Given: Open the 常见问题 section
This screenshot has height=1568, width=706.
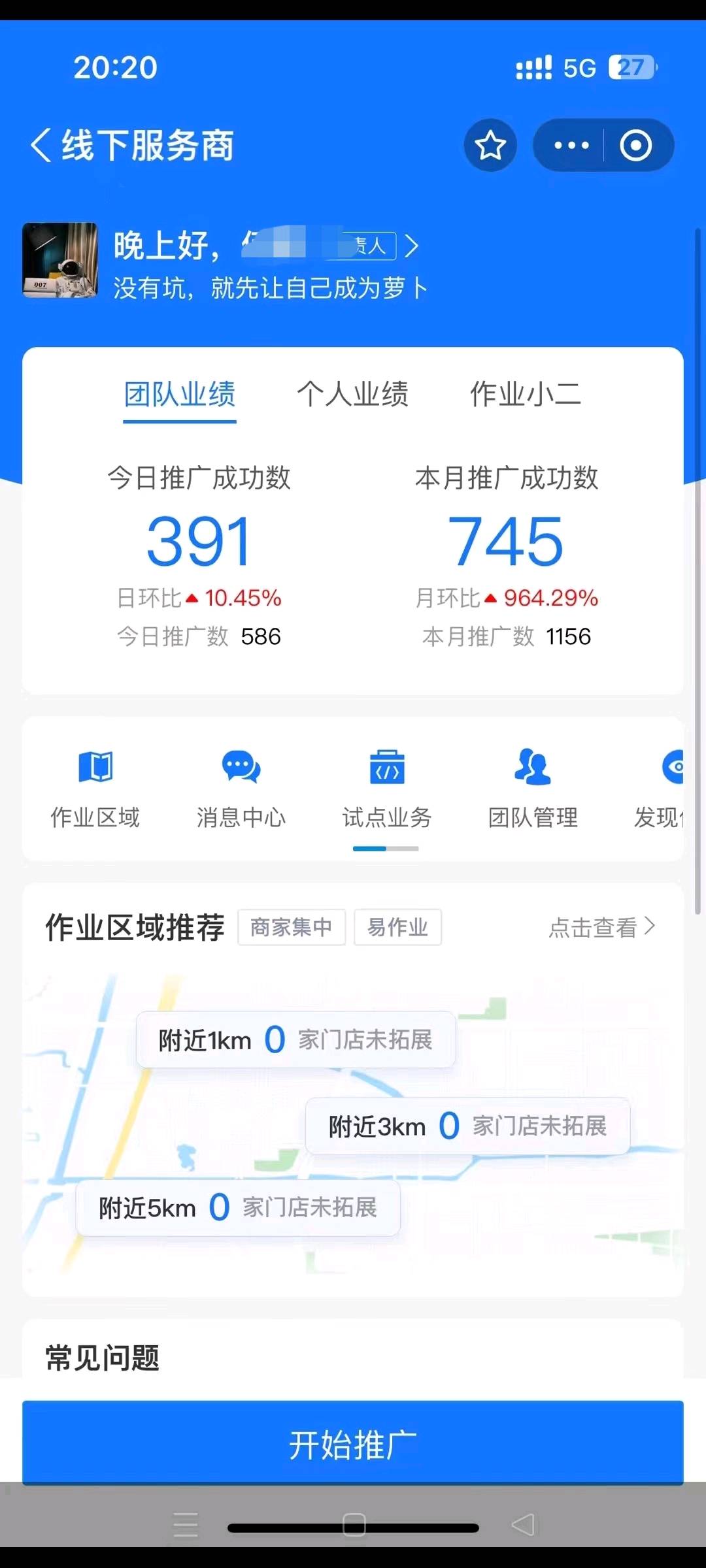Looking at the screenshot, I should coord(102,1358).
